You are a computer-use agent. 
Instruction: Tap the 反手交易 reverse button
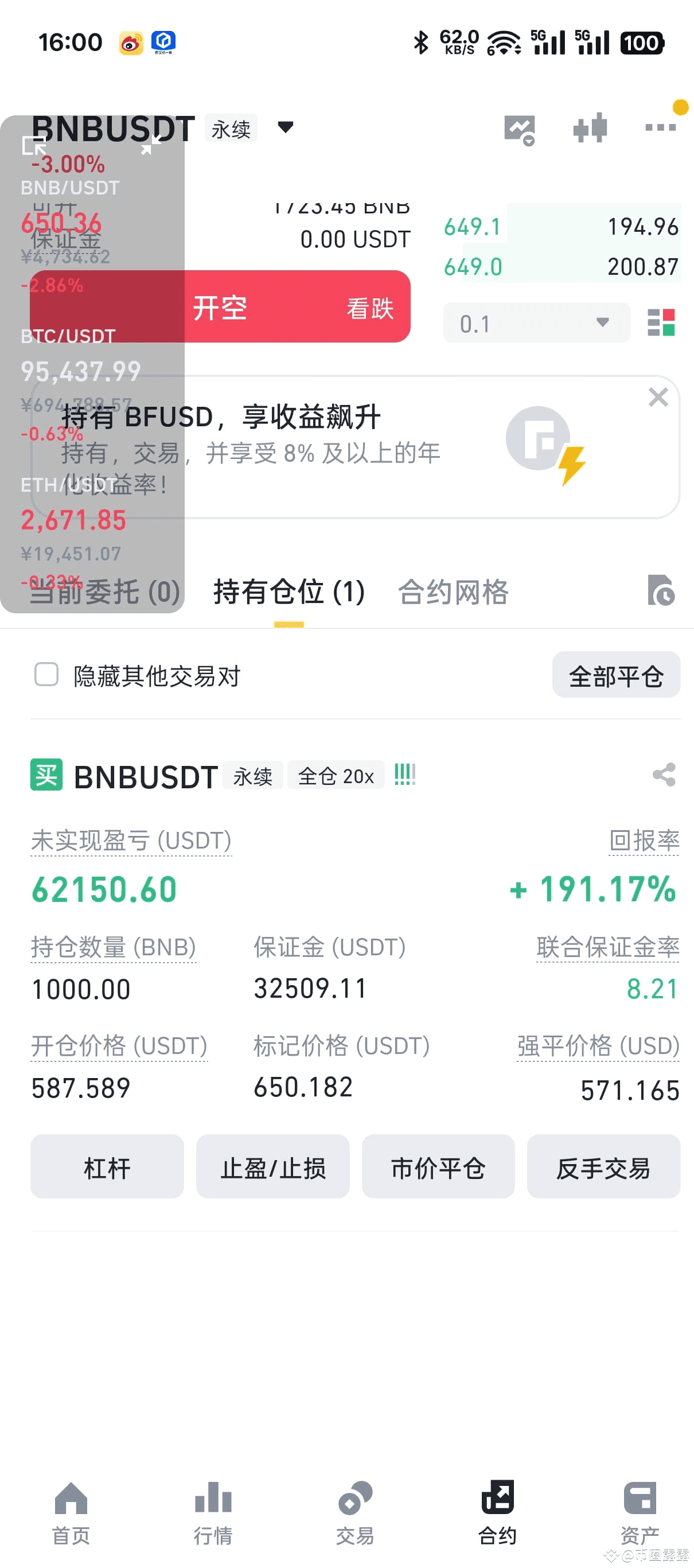603,1167
